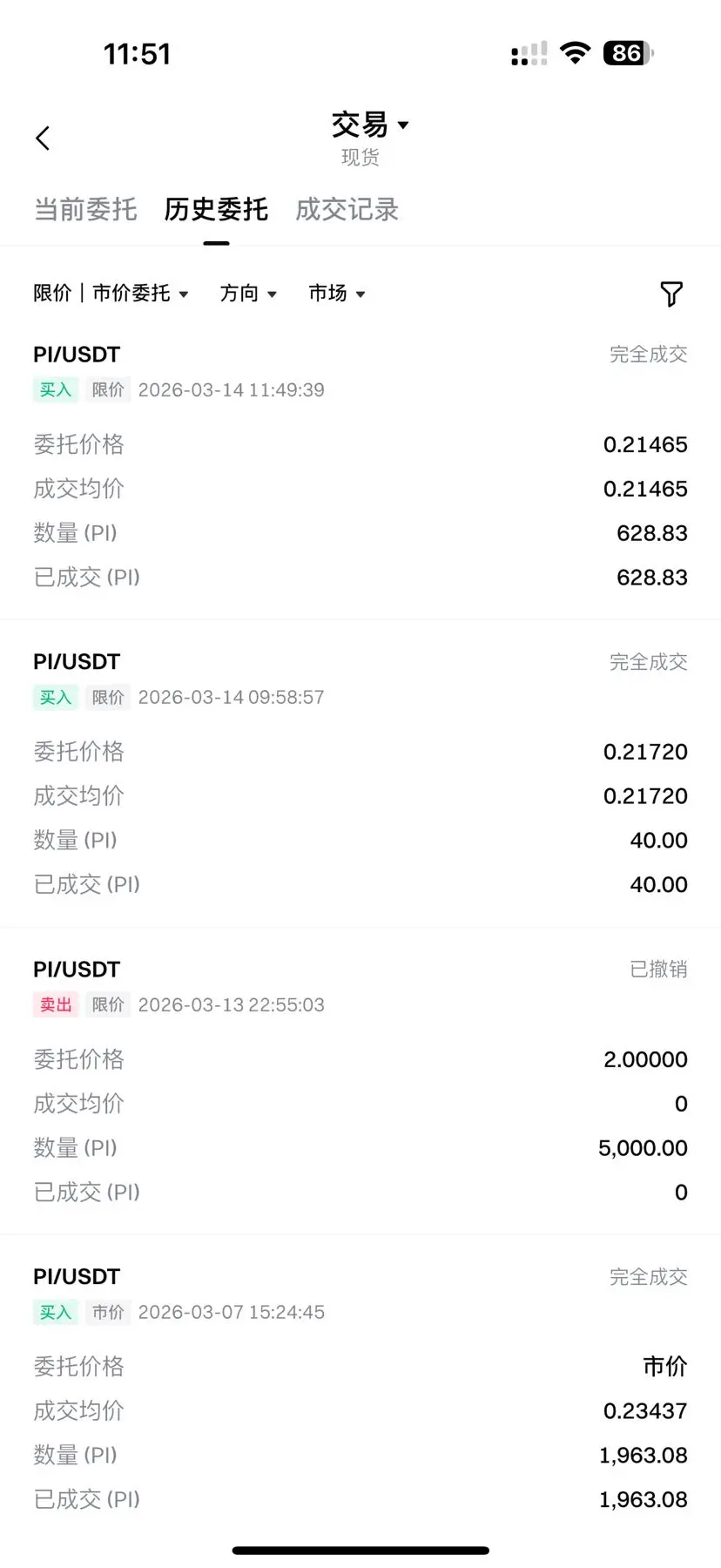721x1568 pixels.
Task: Open the funnel filter icon
Action: (x=670, y=294)
